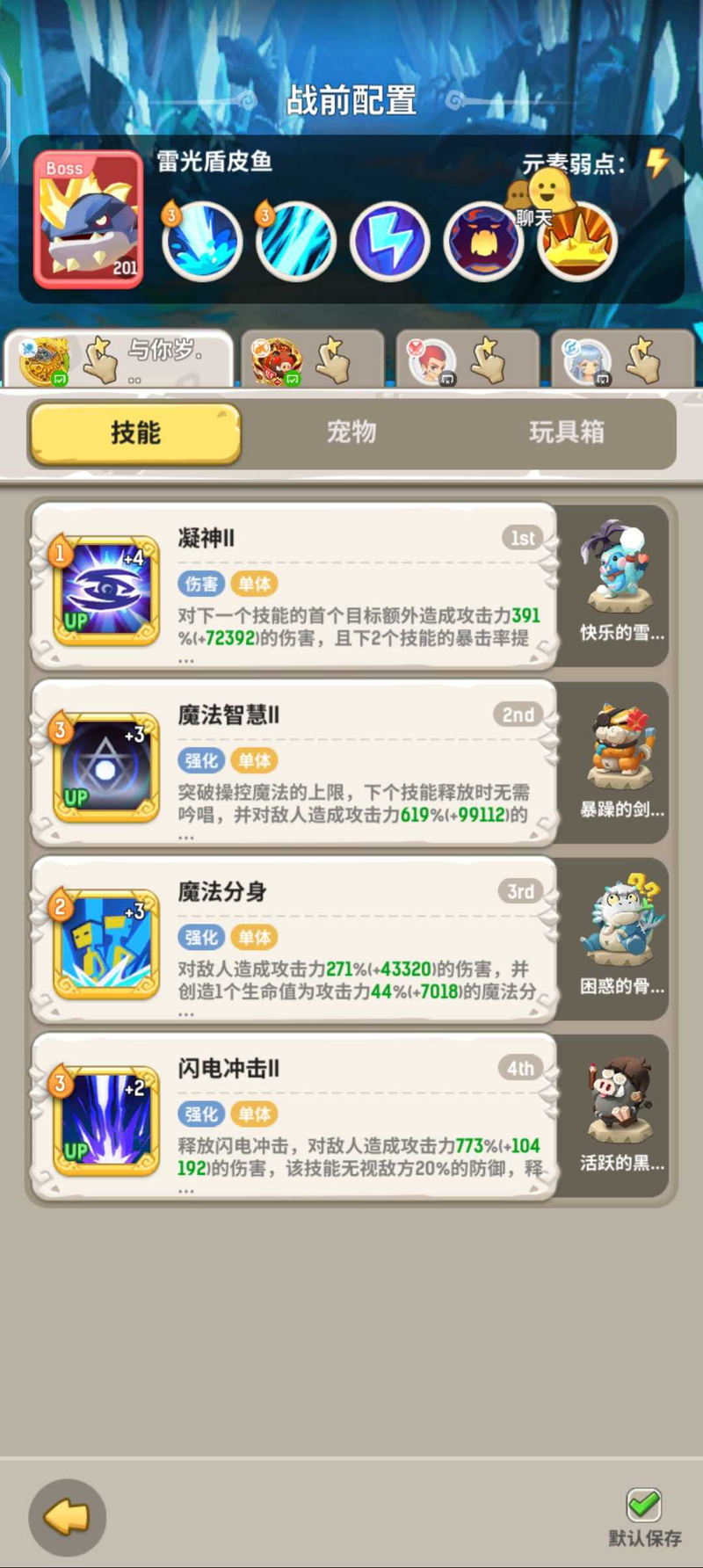
Task: Open the 困惑的骨... pet slot
Action: [x=620, y=938]
